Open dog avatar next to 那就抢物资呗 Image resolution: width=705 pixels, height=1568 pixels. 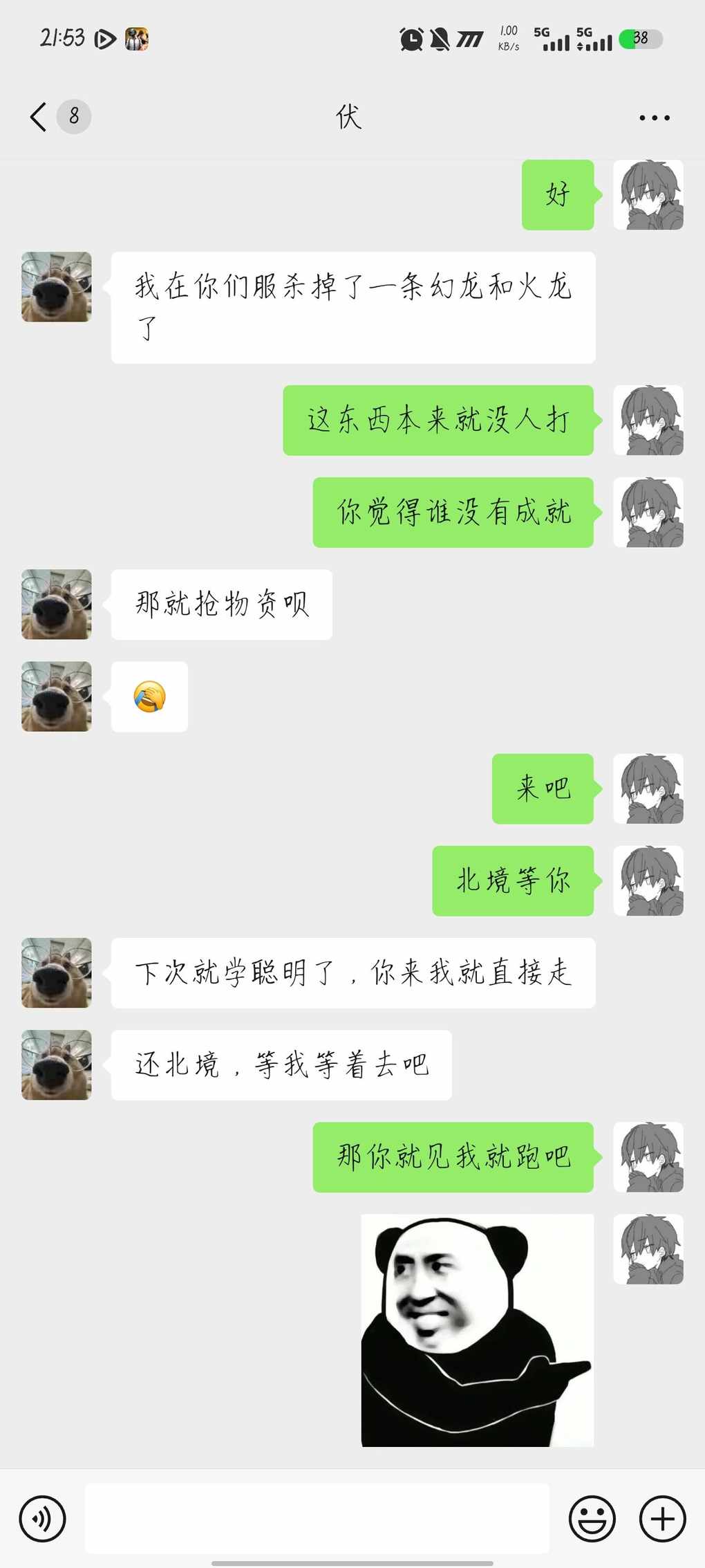pos(57,605)
